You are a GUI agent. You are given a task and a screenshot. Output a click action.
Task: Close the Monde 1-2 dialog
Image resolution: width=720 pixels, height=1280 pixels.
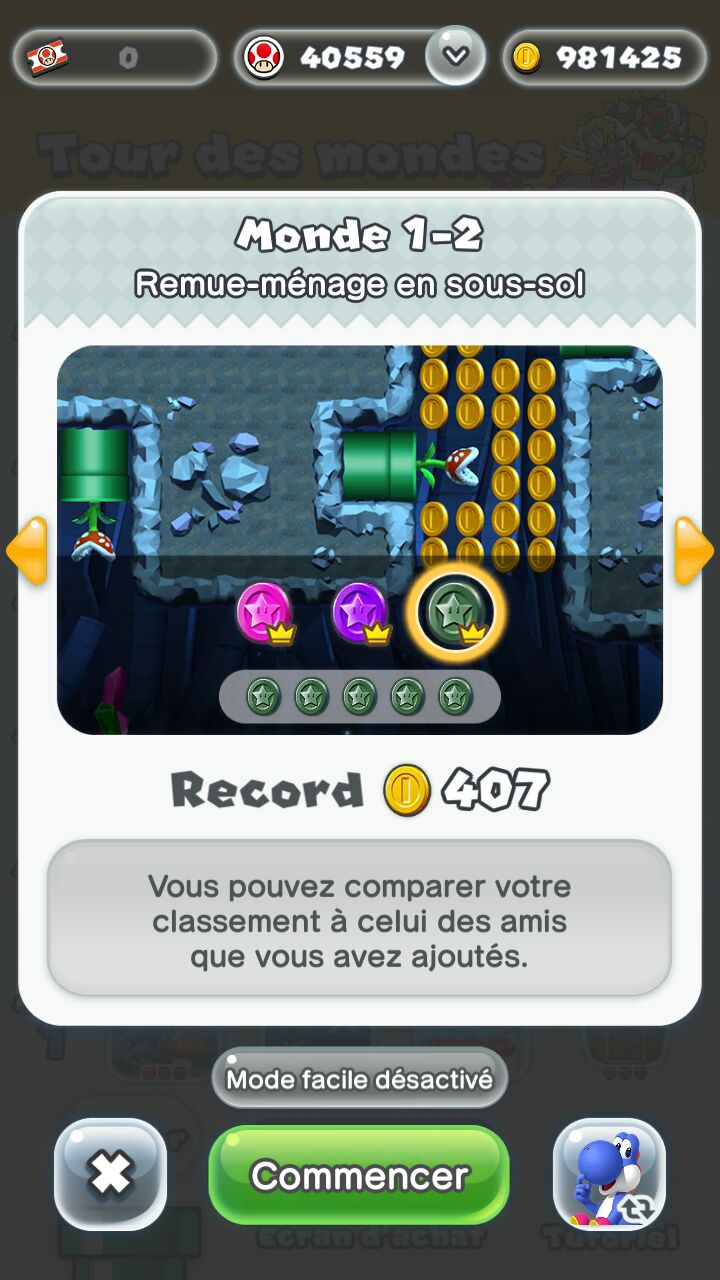110,1175
